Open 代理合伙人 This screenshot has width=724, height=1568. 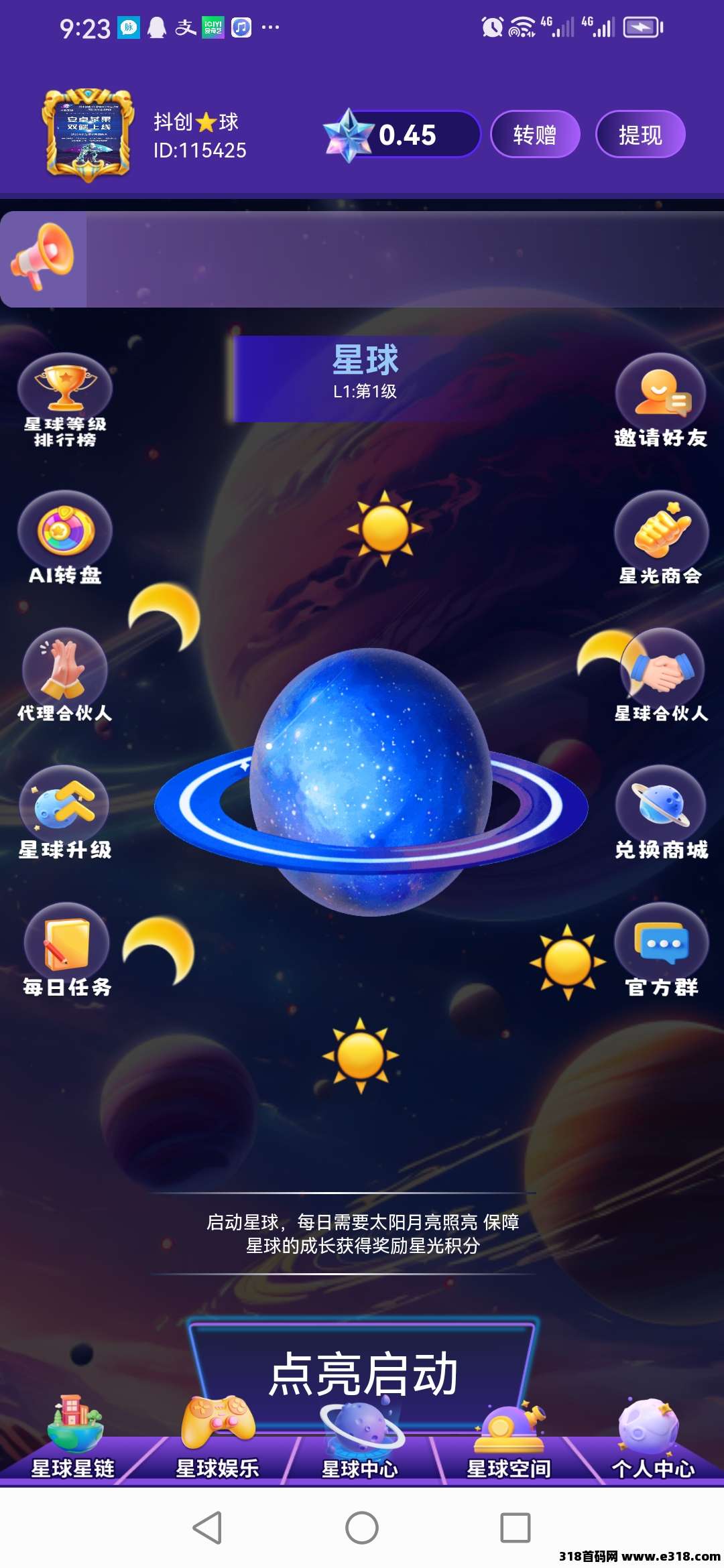pyautogui.click(x=65, y=675)
